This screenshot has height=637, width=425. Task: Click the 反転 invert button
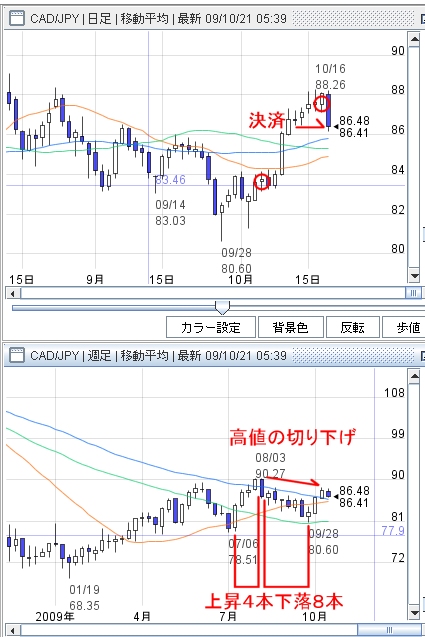pyautogui.click(x=353, y=327)
